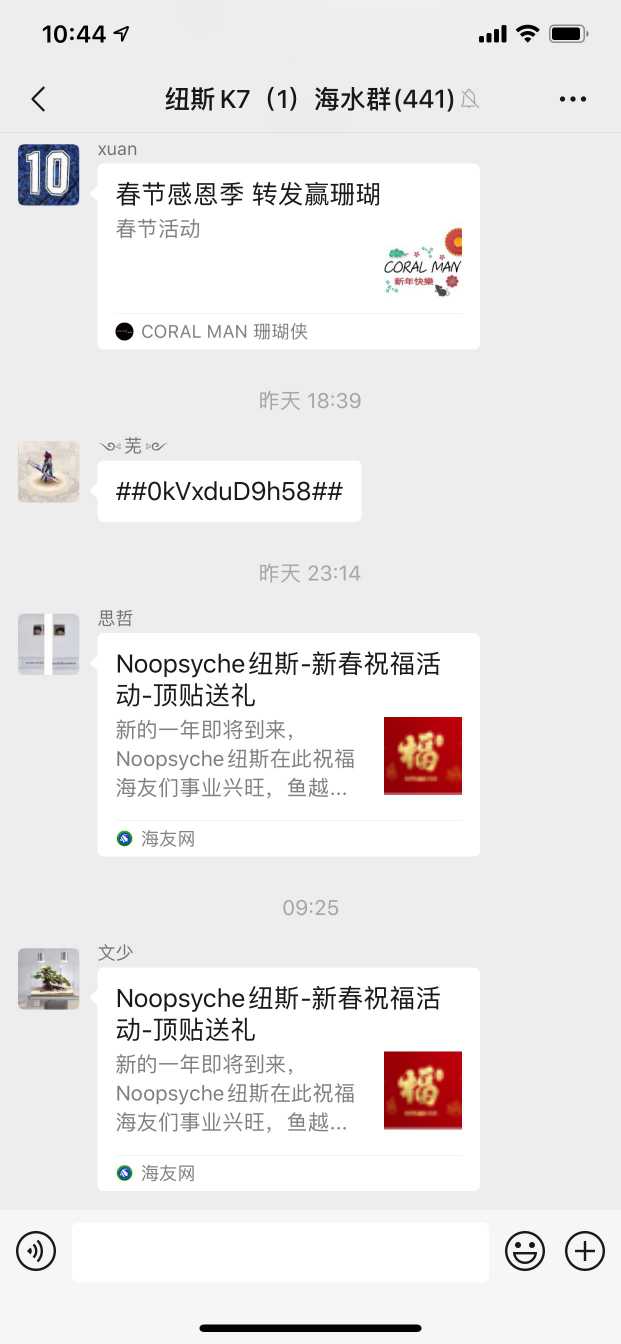Focus the message text field
Image resolution: width=621 pixels, height=1344 pixels.
280,1251
